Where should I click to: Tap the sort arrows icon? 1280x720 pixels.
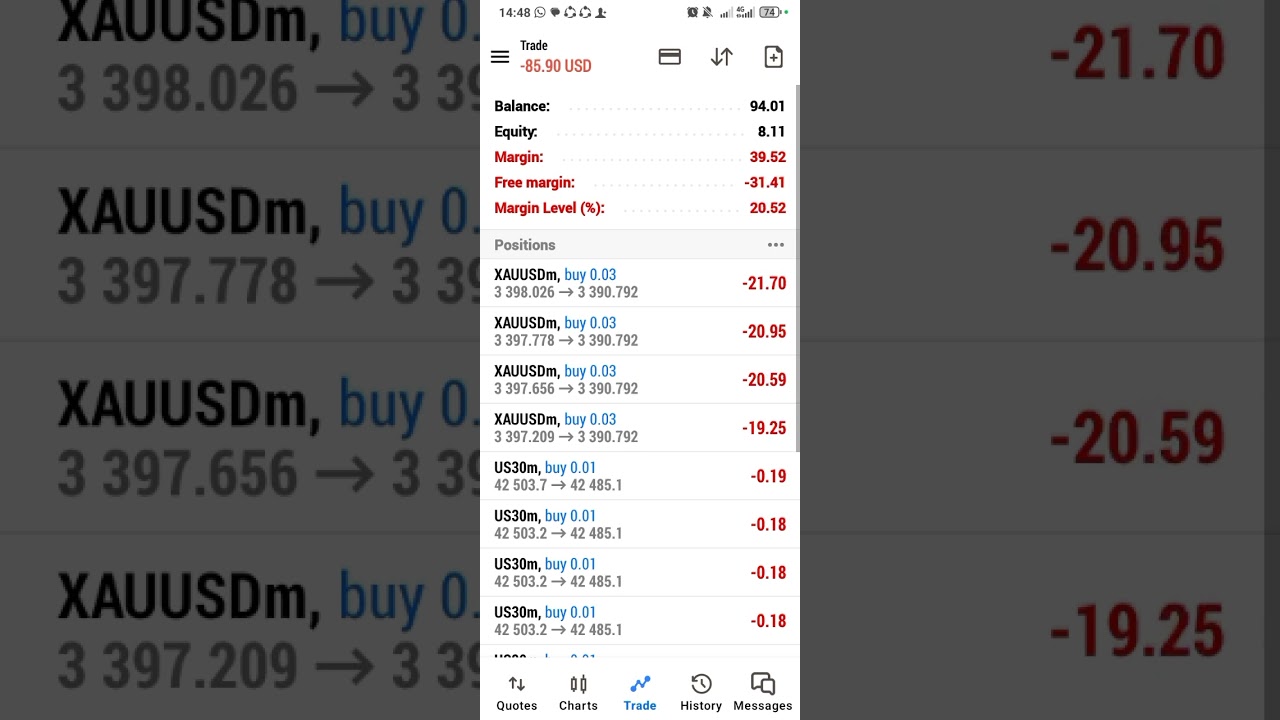click(721, 57)
